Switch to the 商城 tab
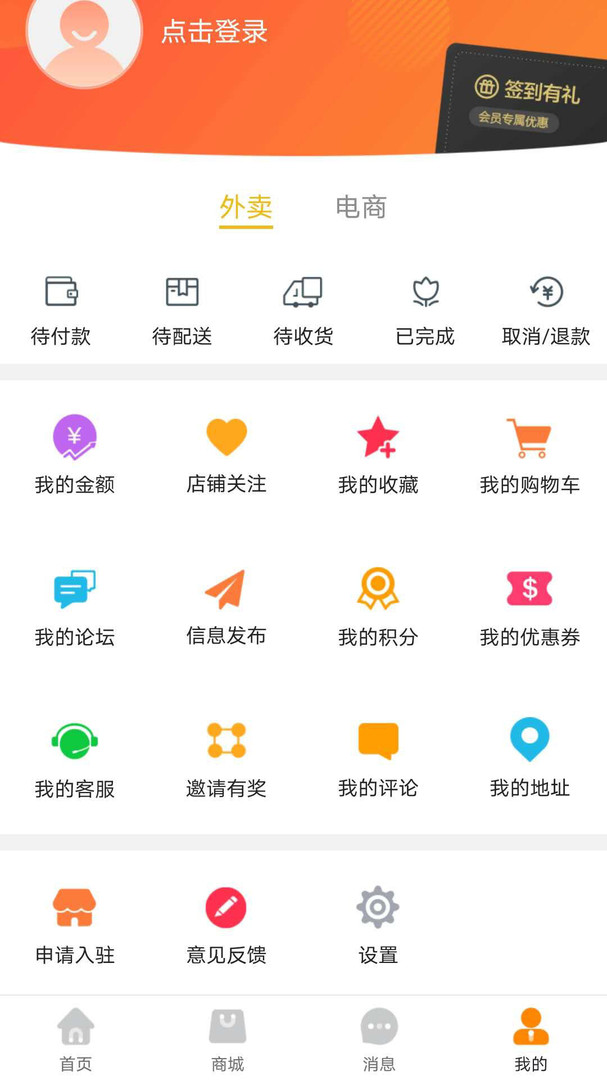Screen dimensions: 607x1080 tap(227, 1039)
